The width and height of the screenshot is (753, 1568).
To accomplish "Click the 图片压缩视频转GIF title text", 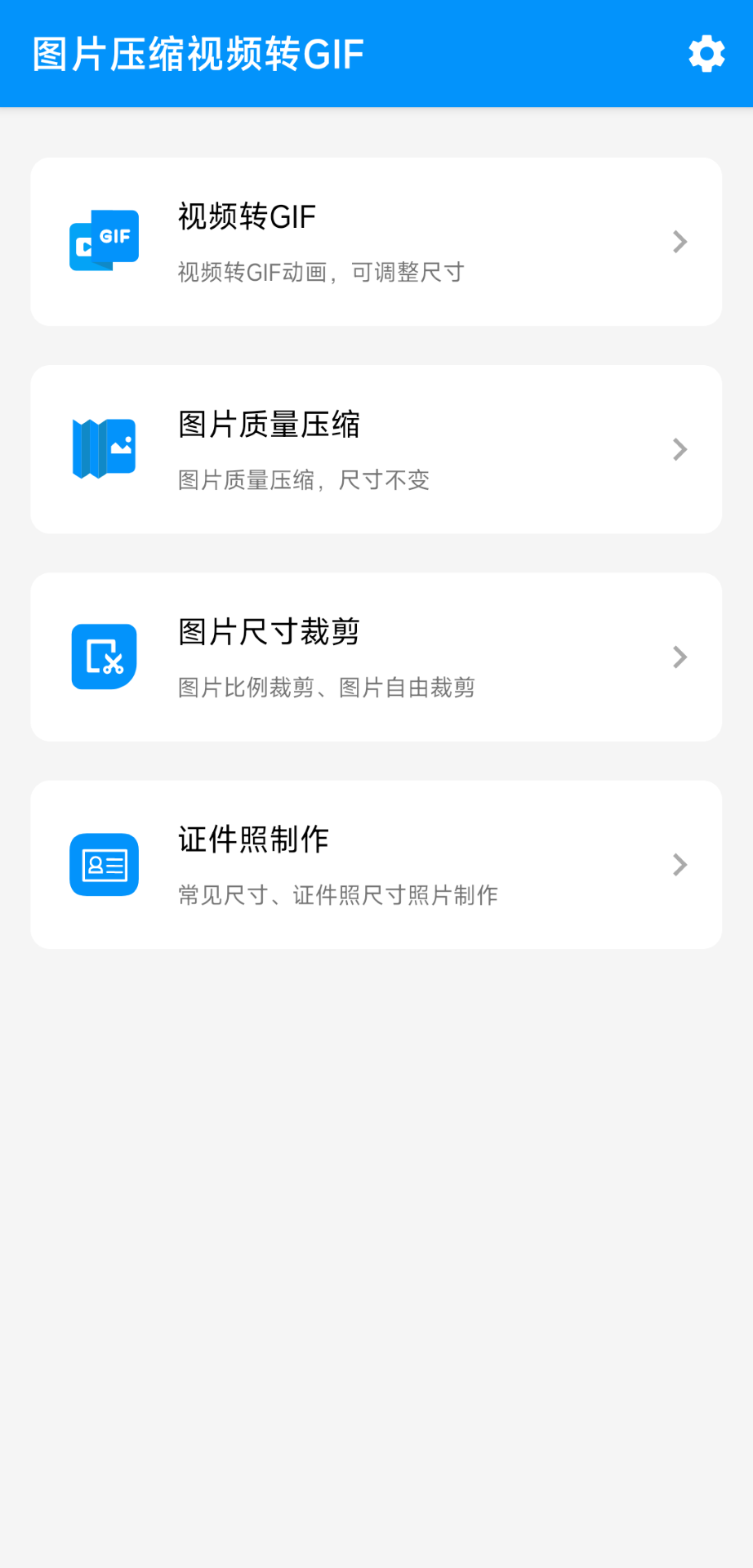I will pos(197,52).
